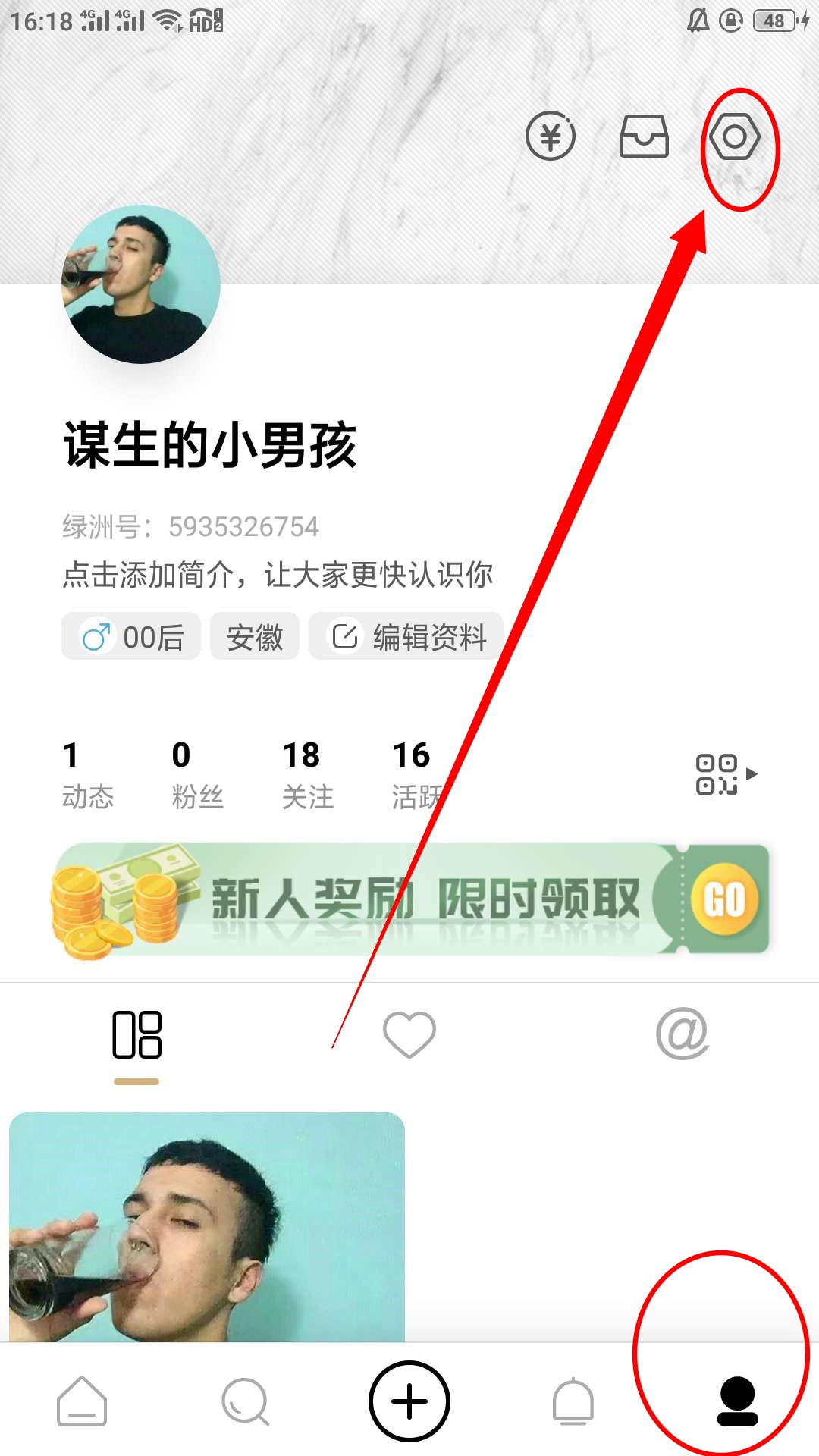
Task: Open my QR code card
Action: 725,774
